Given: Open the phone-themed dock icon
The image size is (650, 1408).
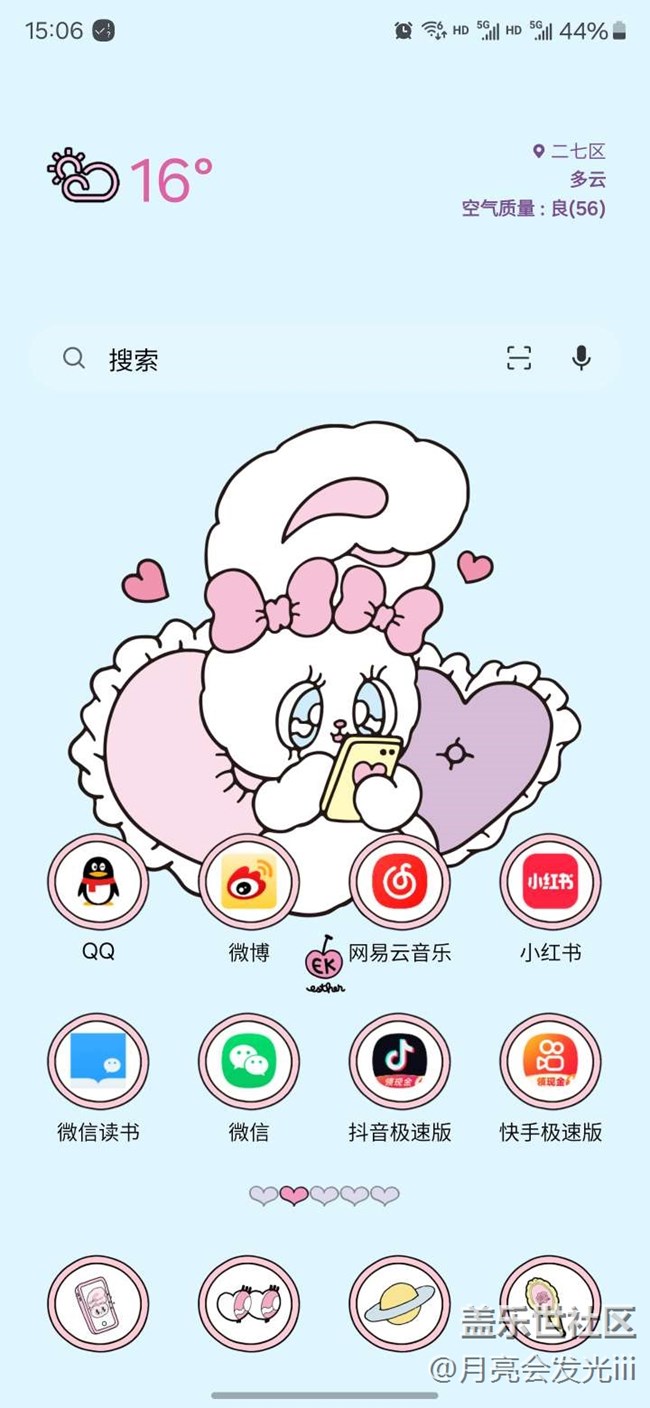Looking at the screenshot, I should point(98,1304).
